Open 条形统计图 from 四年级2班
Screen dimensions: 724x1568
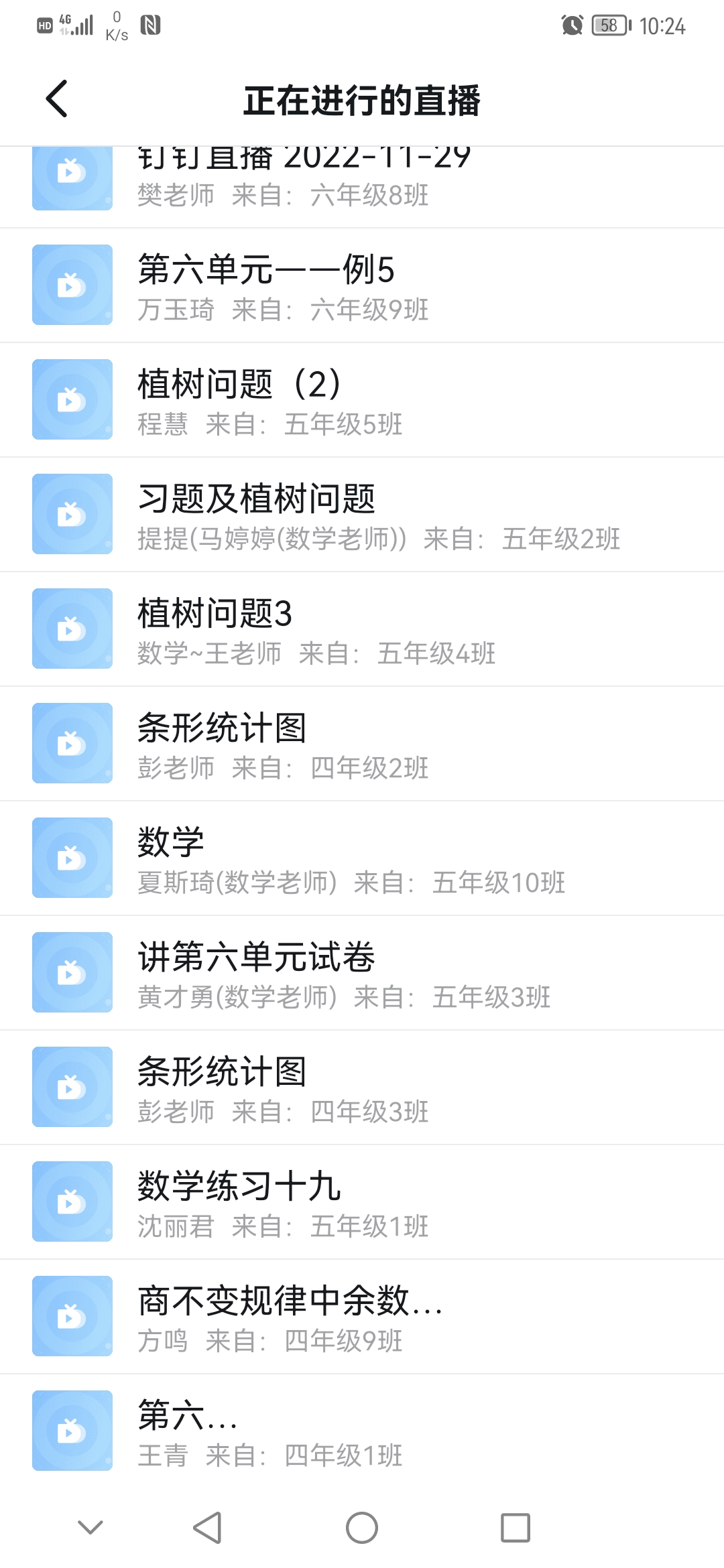[x=362, y=744]
